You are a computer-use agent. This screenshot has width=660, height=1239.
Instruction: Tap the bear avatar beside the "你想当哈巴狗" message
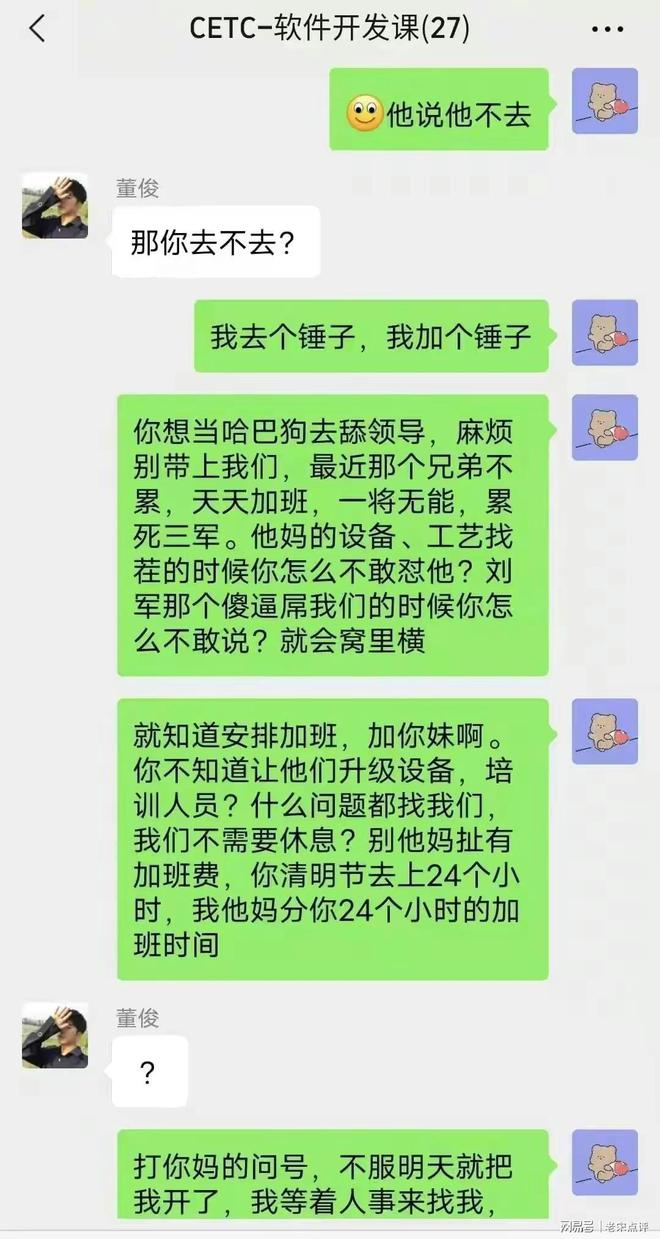(605, 427)
